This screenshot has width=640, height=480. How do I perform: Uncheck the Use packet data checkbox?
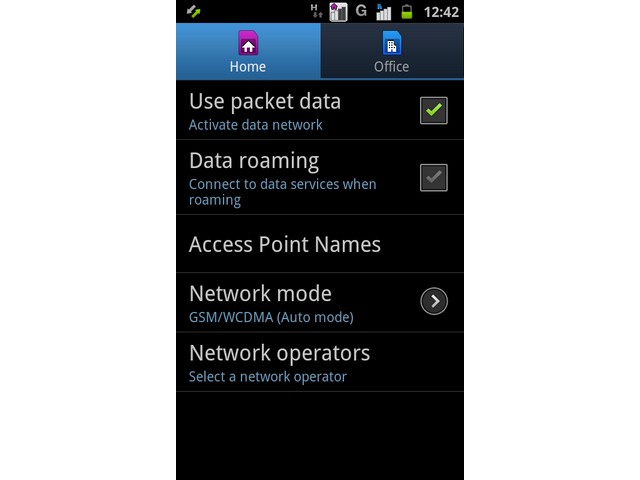433,110
